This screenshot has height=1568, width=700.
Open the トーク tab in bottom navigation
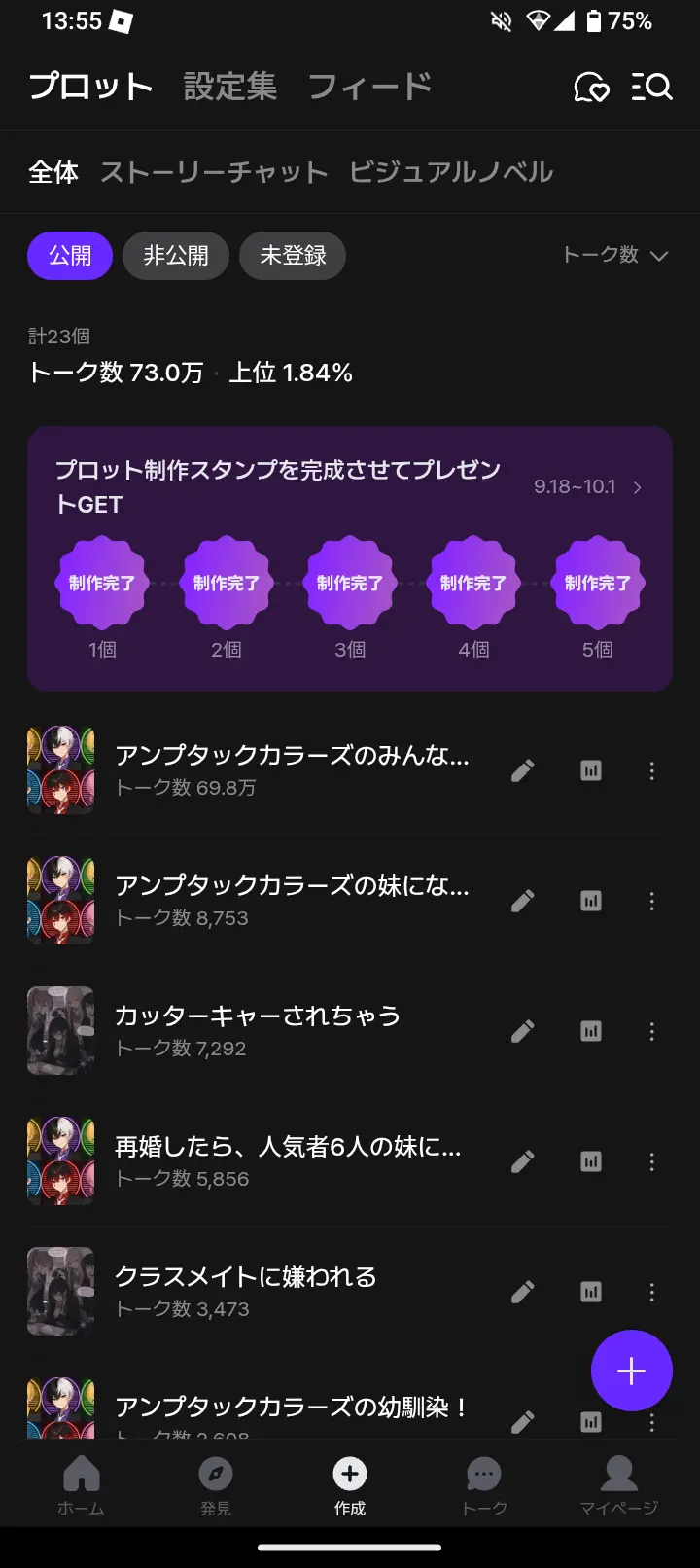(484, 1486)
